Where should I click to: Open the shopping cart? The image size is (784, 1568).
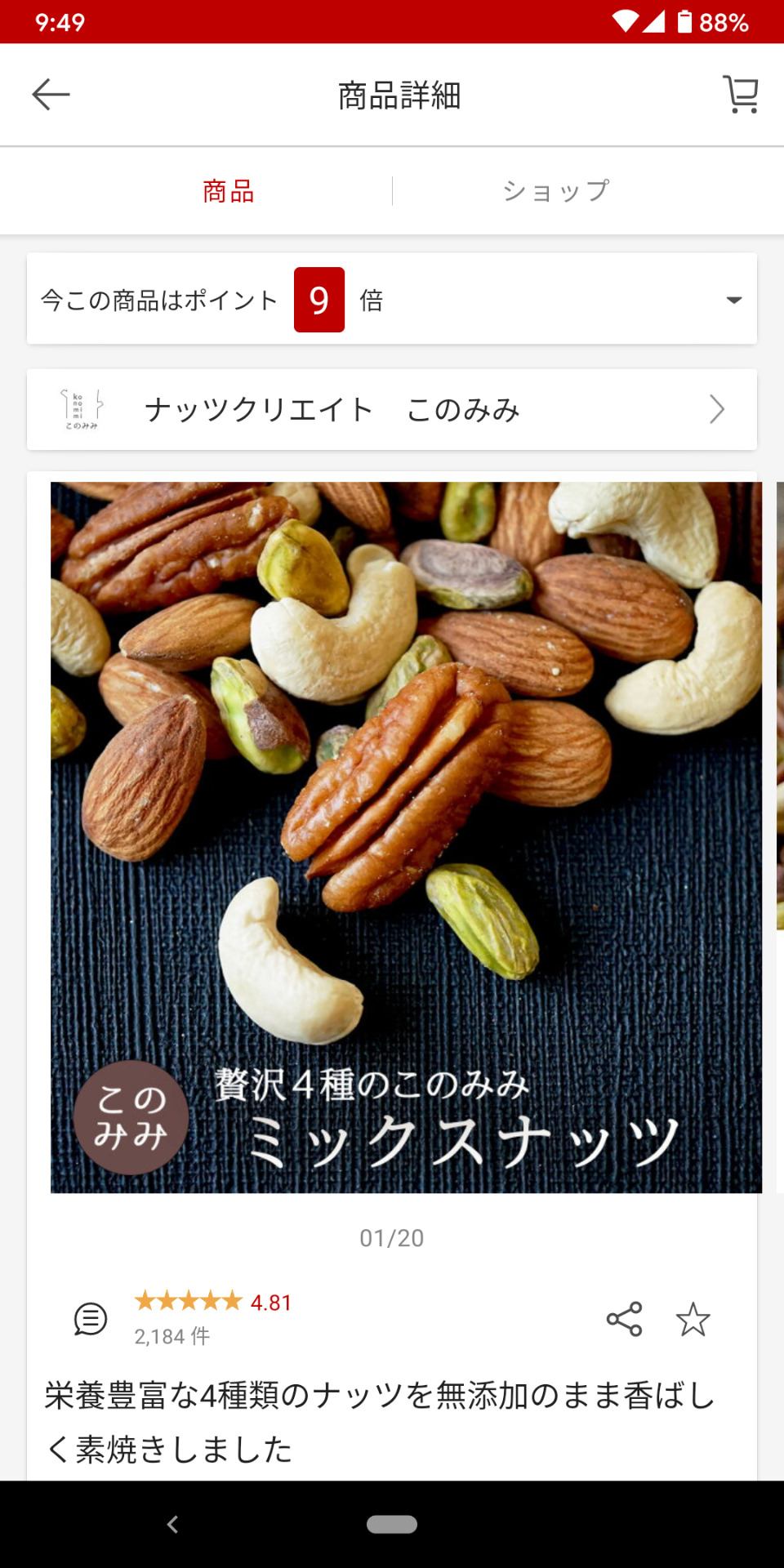tap(741, 95)
